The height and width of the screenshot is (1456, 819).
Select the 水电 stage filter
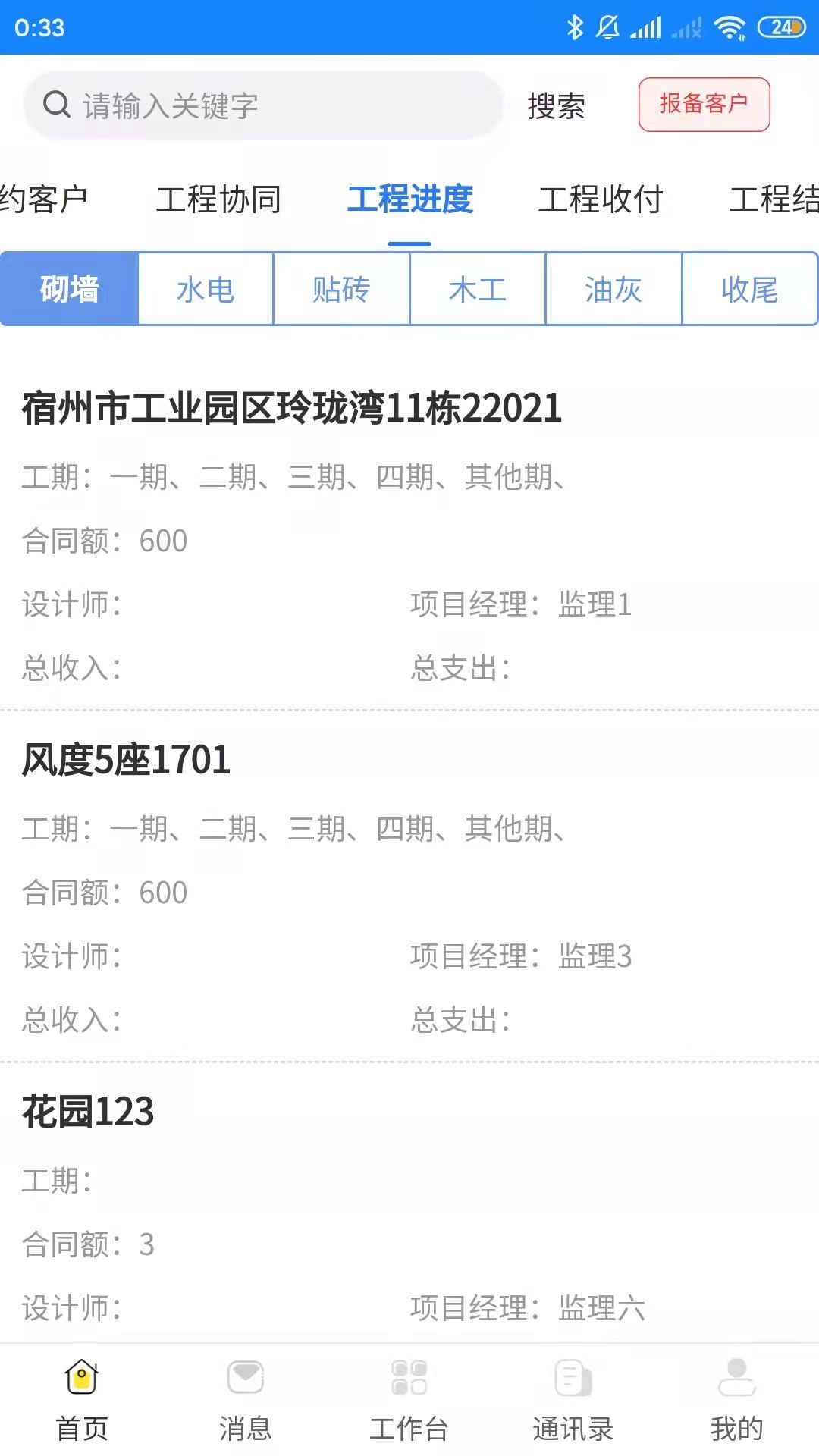tap(205, 289)
